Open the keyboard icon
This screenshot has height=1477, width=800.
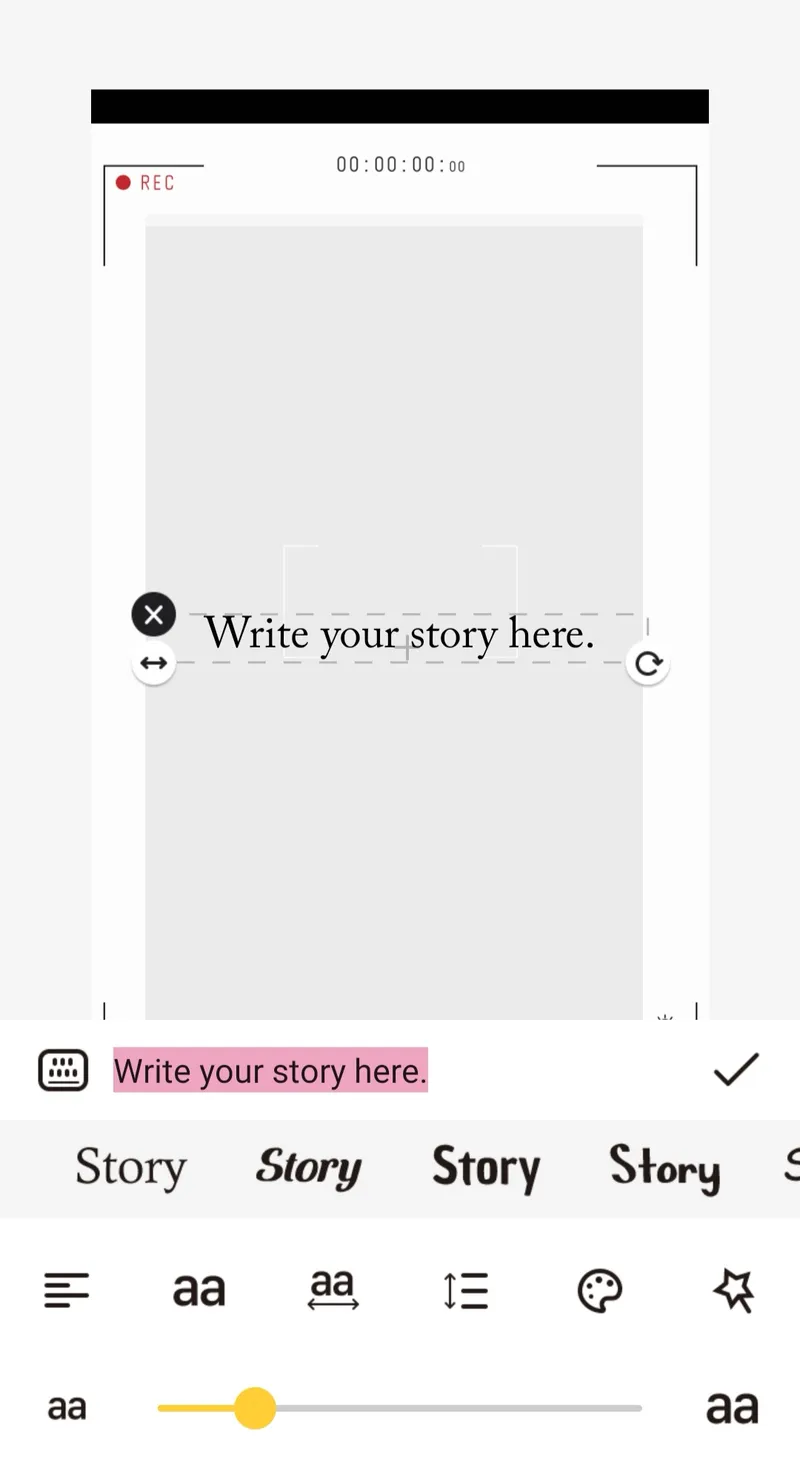(63, 1070)
